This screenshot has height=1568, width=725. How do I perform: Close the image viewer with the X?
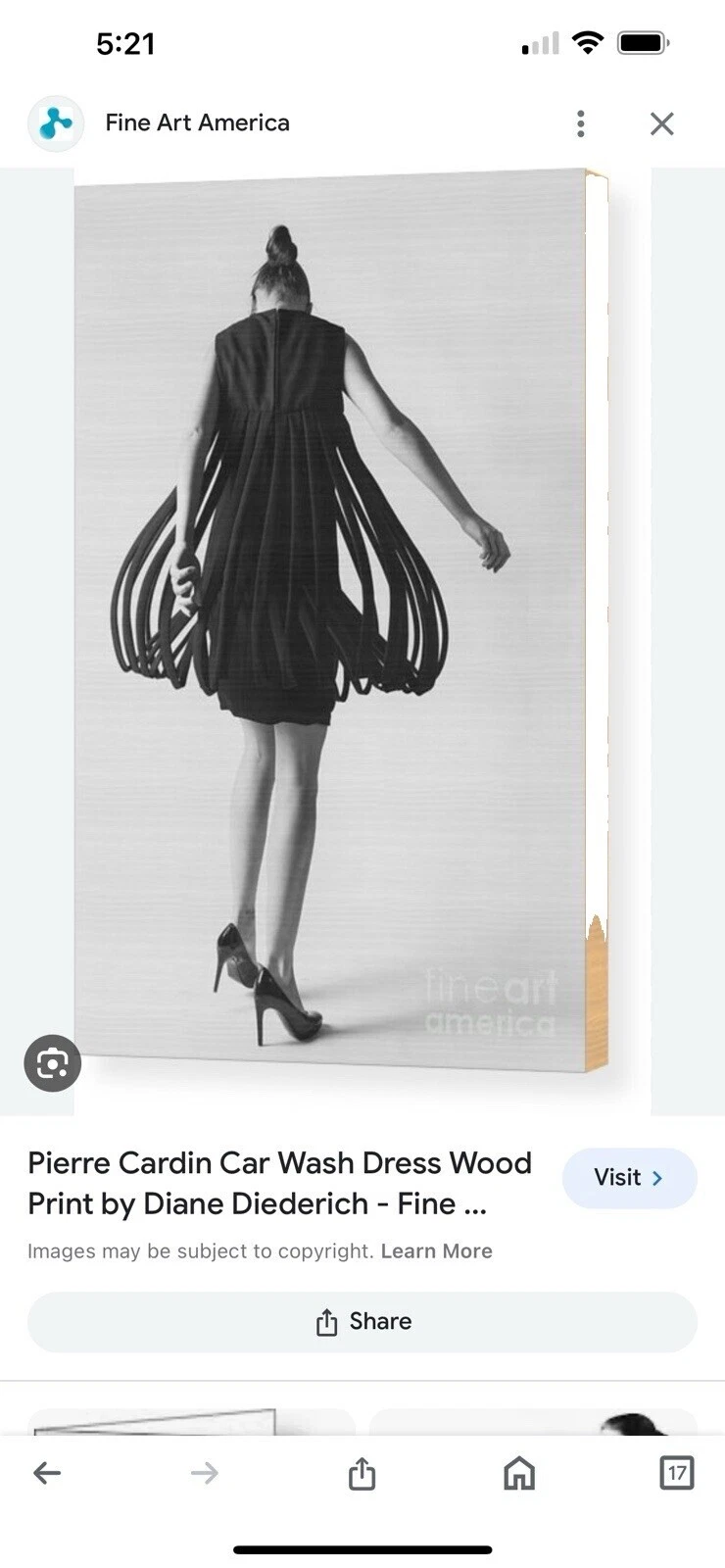[661, 123]
